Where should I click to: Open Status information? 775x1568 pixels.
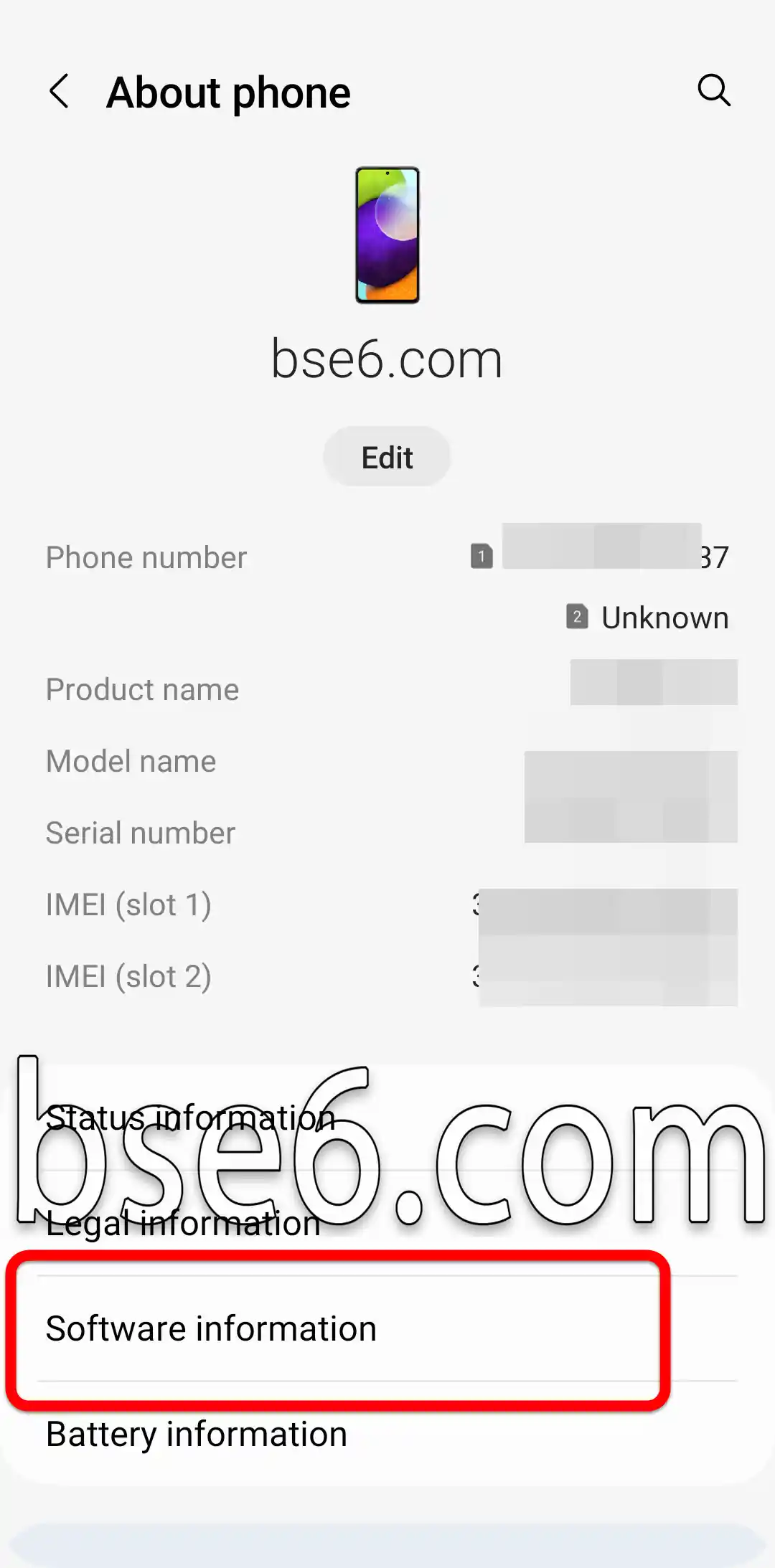point(387,1118)
